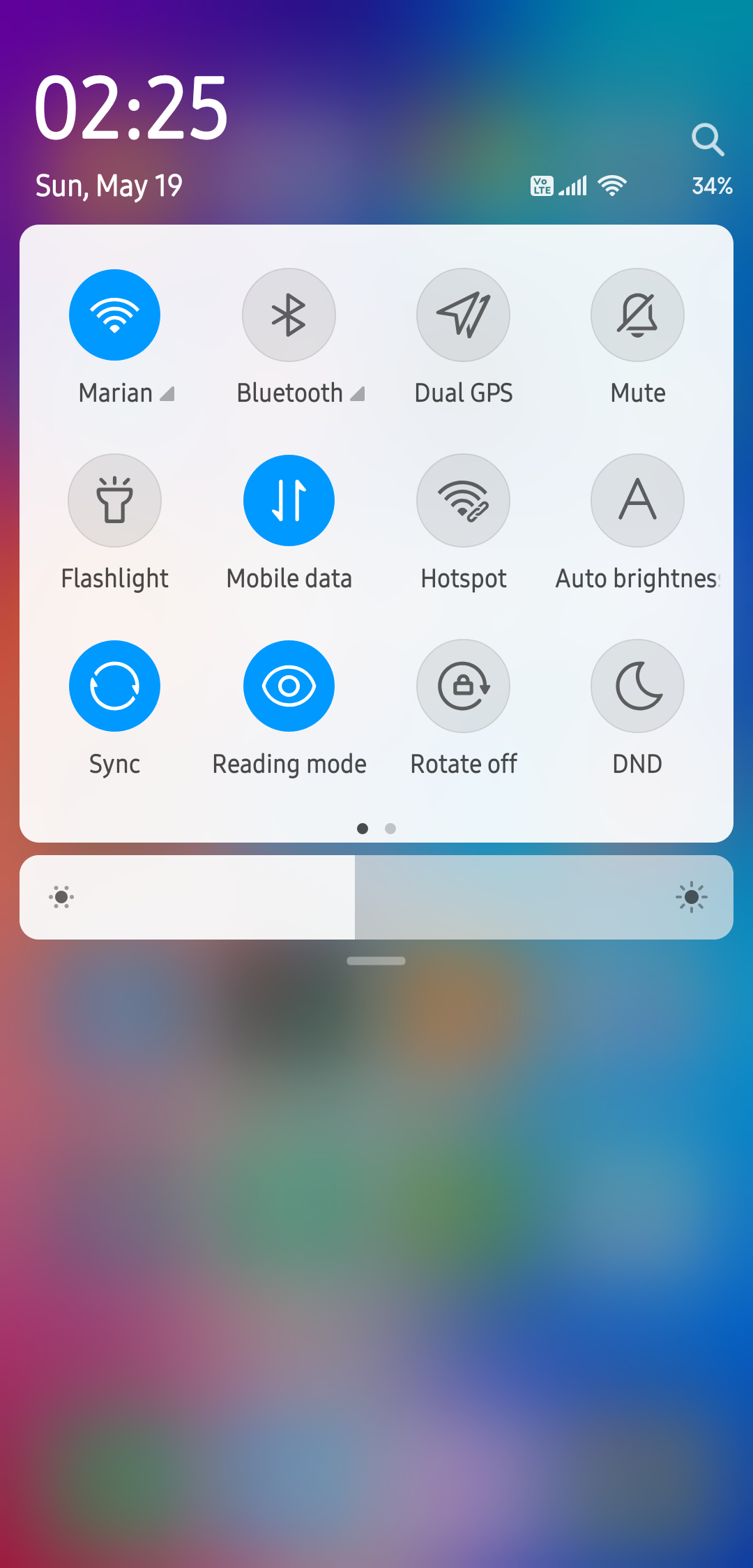Toggle the Rotate off tile
Image resolution: width=753 pixels, height=1568 pixels.
point(463,686)
